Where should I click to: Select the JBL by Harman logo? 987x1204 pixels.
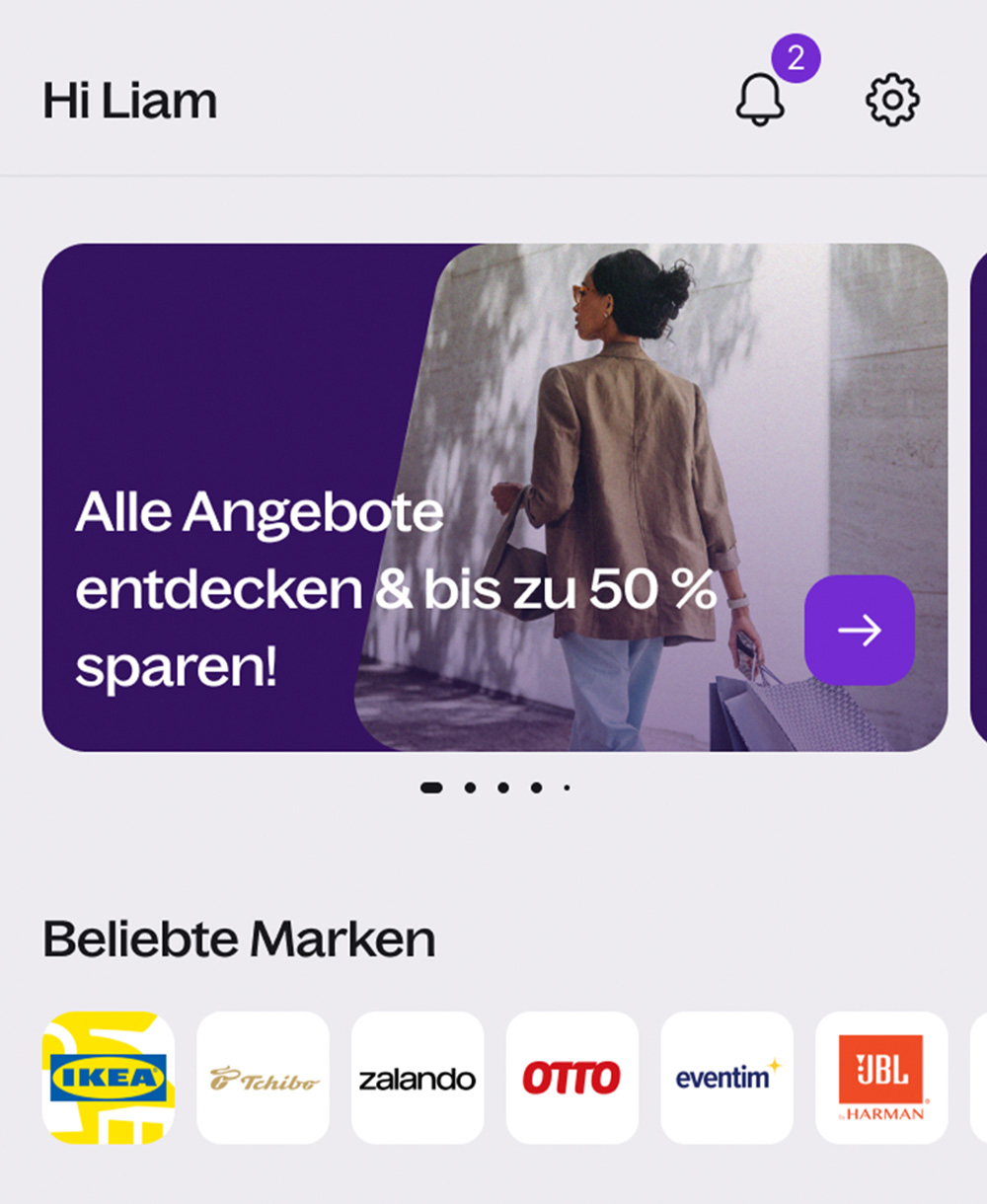(881, 1077)
